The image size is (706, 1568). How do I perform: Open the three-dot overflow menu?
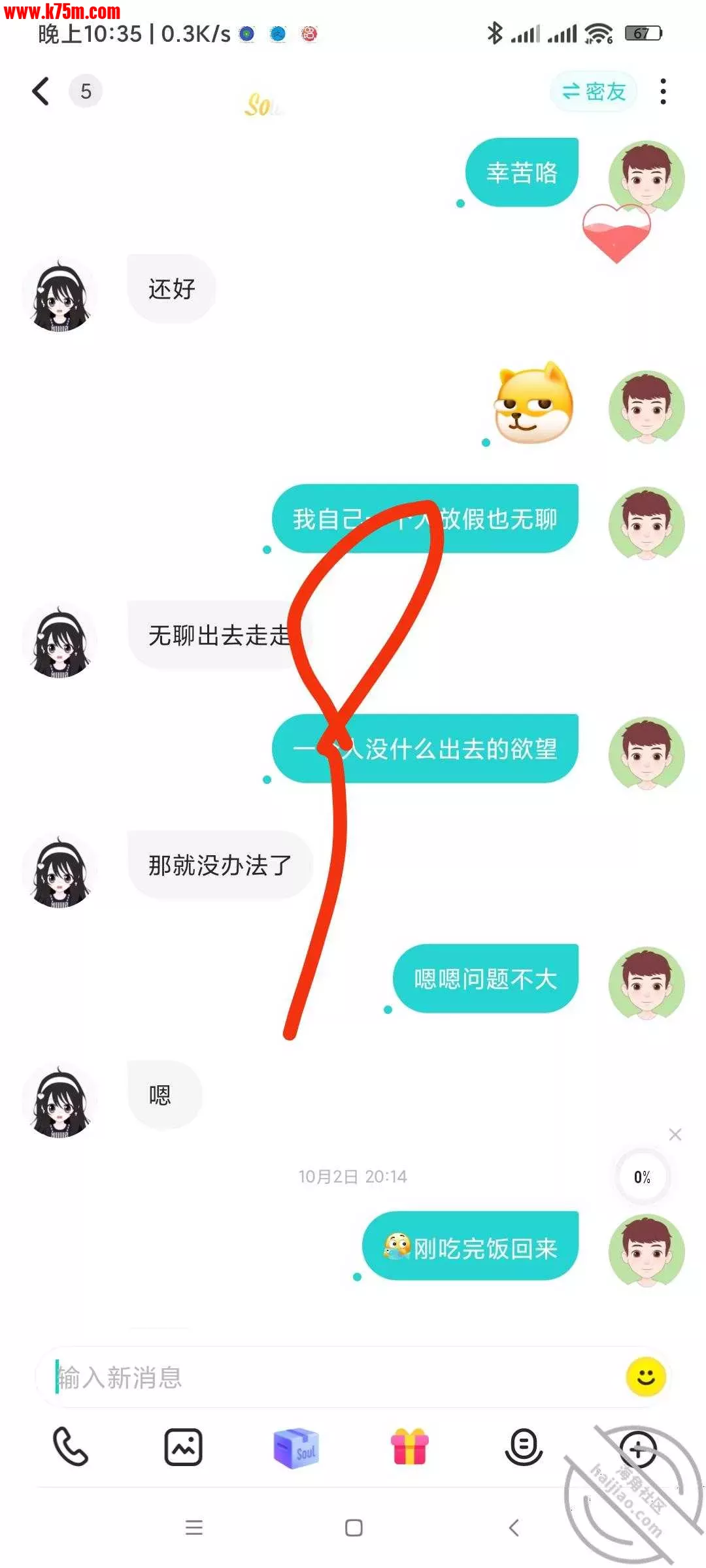[x=663, y=91]
